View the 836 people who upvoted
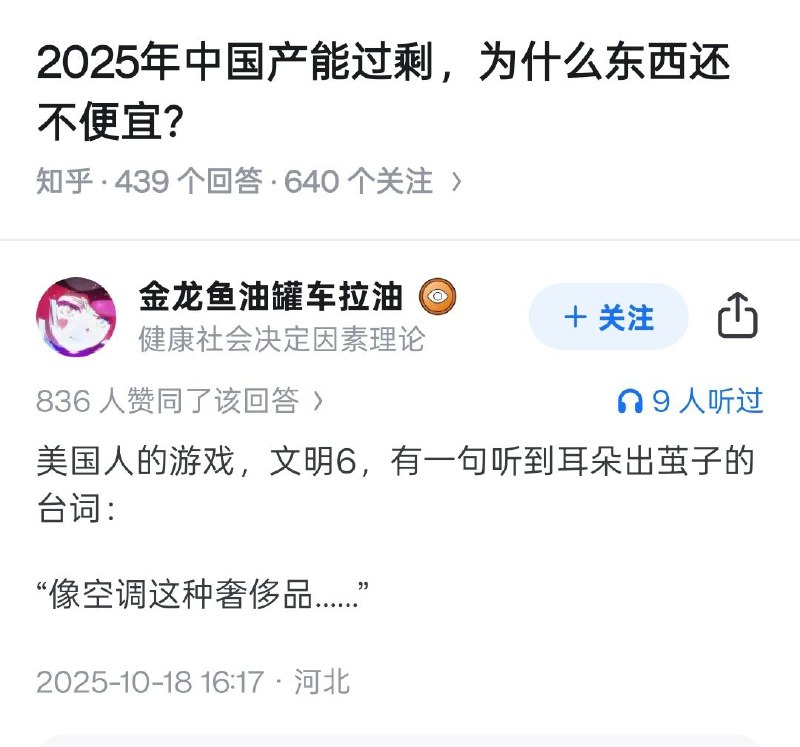The height and width of the screenshot is (747, 800). [180, 401]
